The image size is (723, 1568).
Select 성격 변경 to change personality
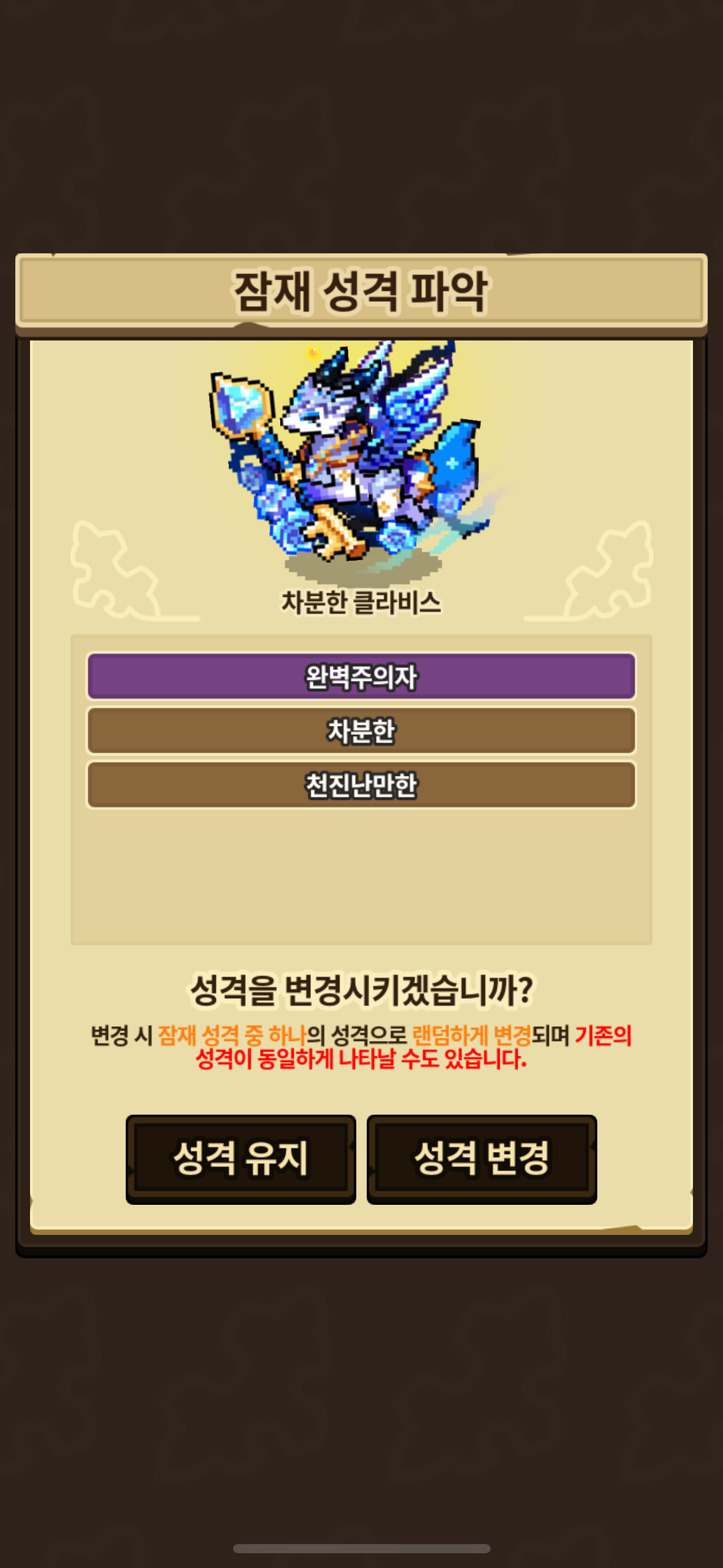point(481,1158)
